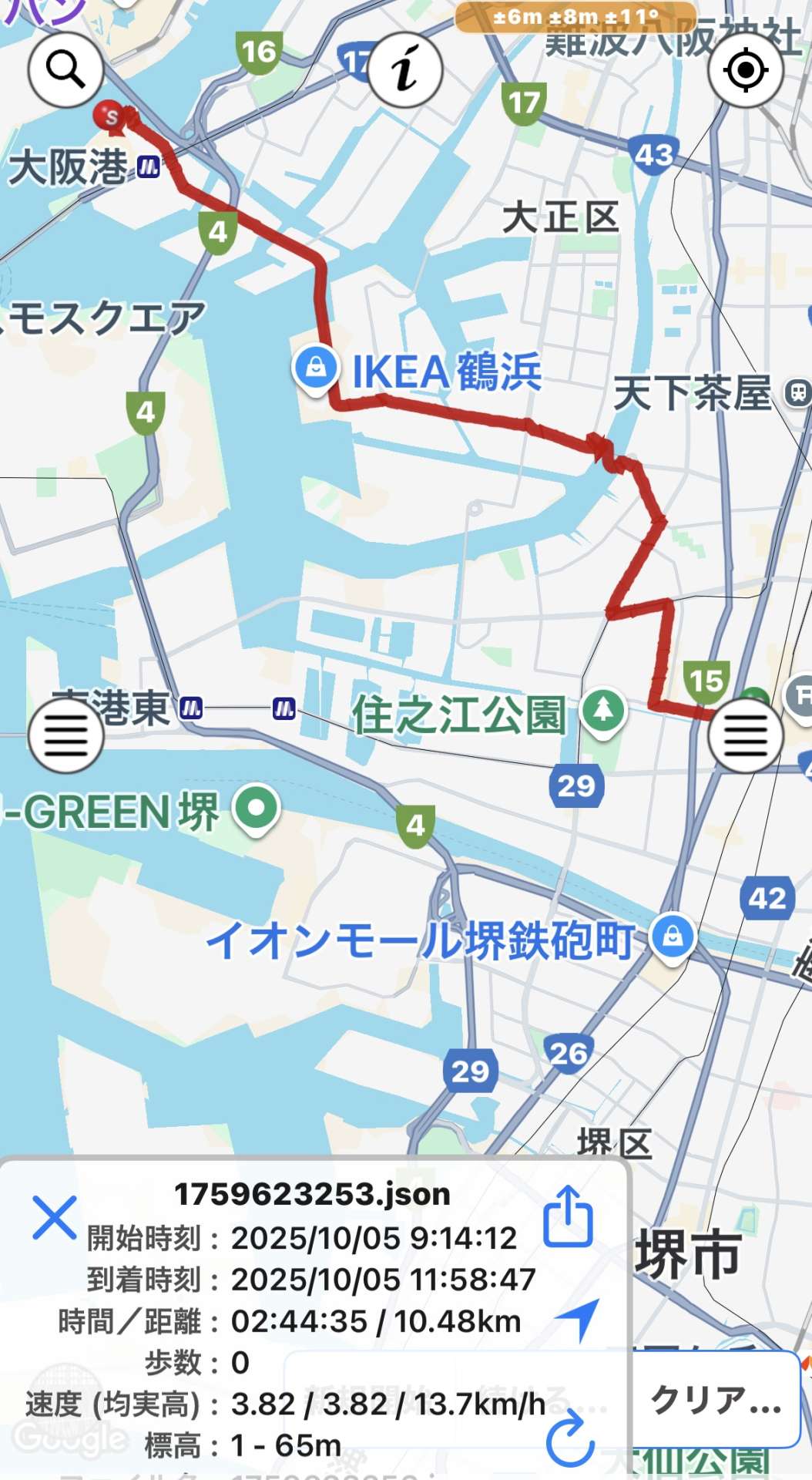Close the track details panel

pos(54,1218)
